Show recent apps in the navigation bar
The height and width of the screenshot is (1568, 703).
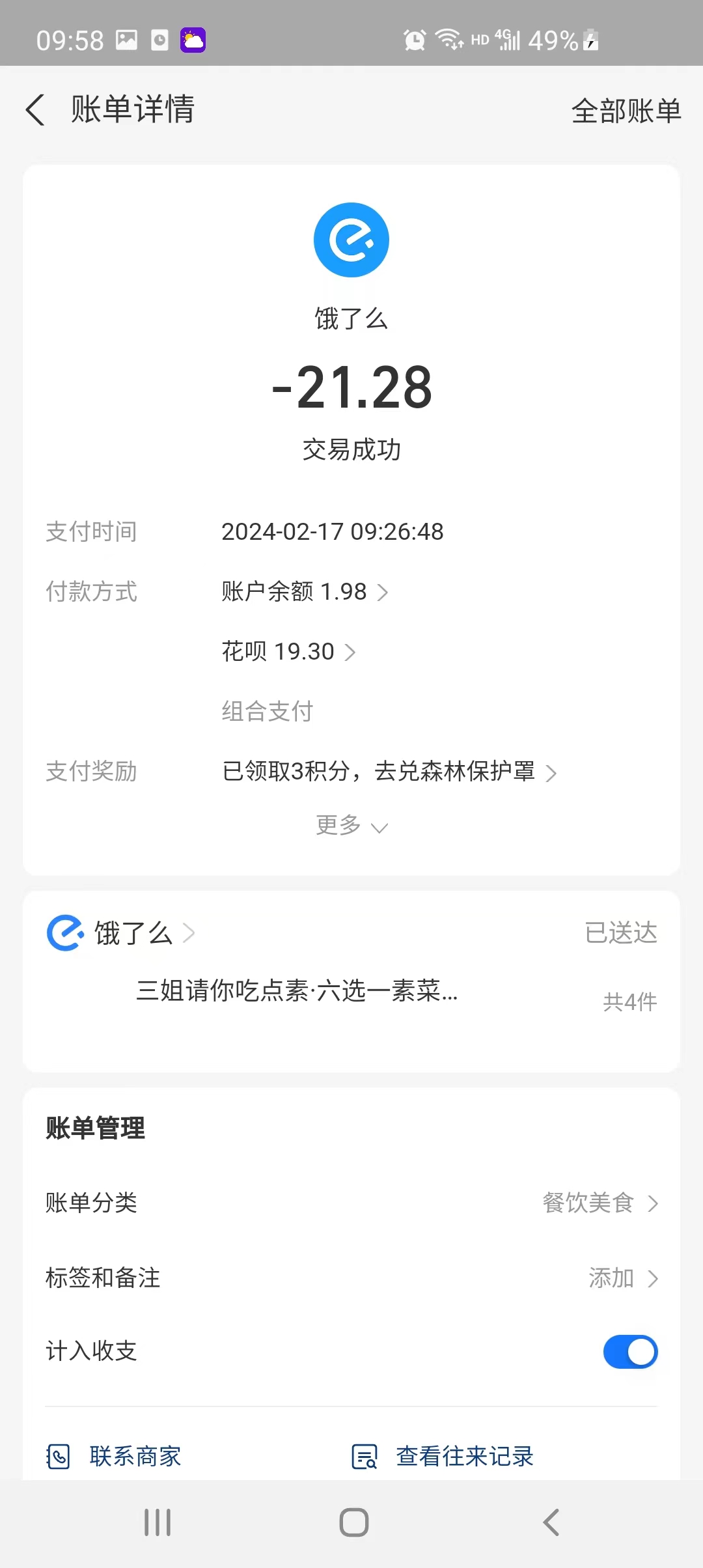pos(158,1522)
